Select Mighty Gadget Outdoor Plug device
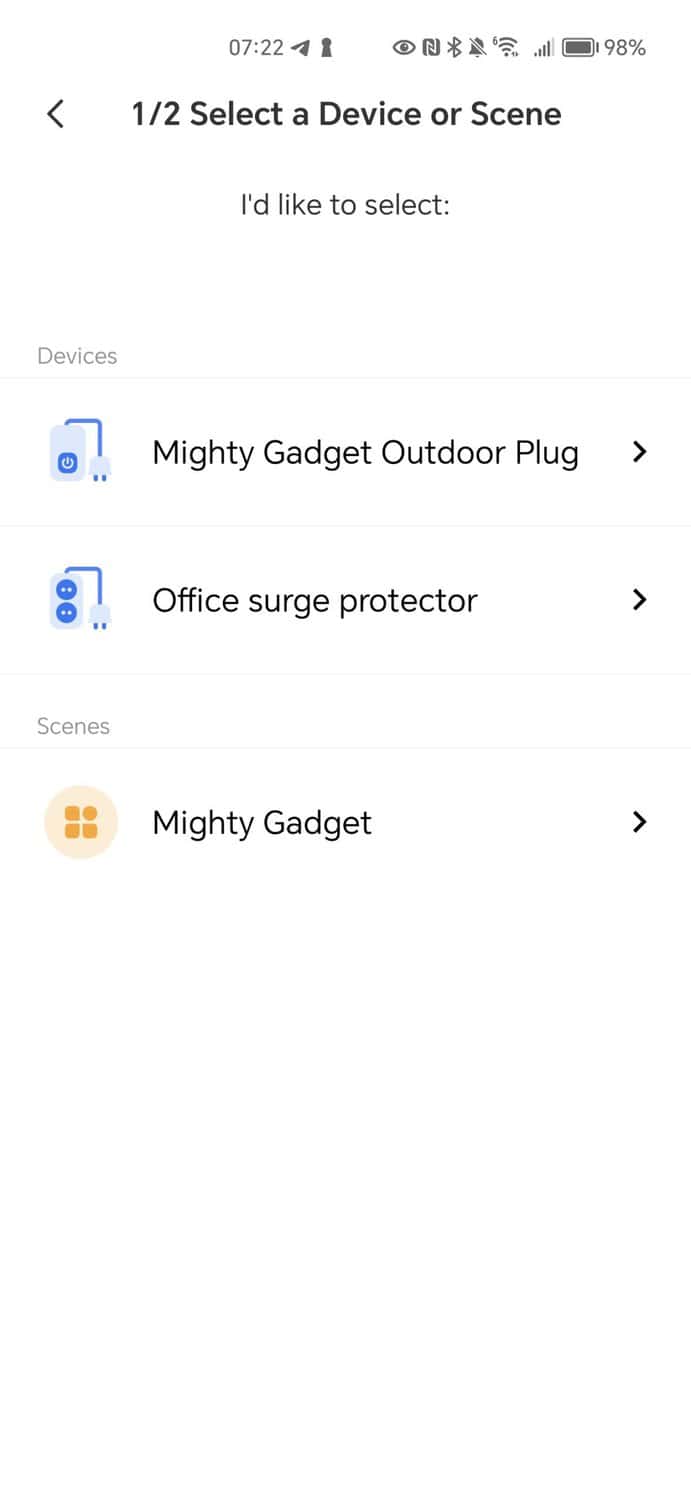Image resolution: width=691 pixels, height=1500 pixels. tap(365, 453)
